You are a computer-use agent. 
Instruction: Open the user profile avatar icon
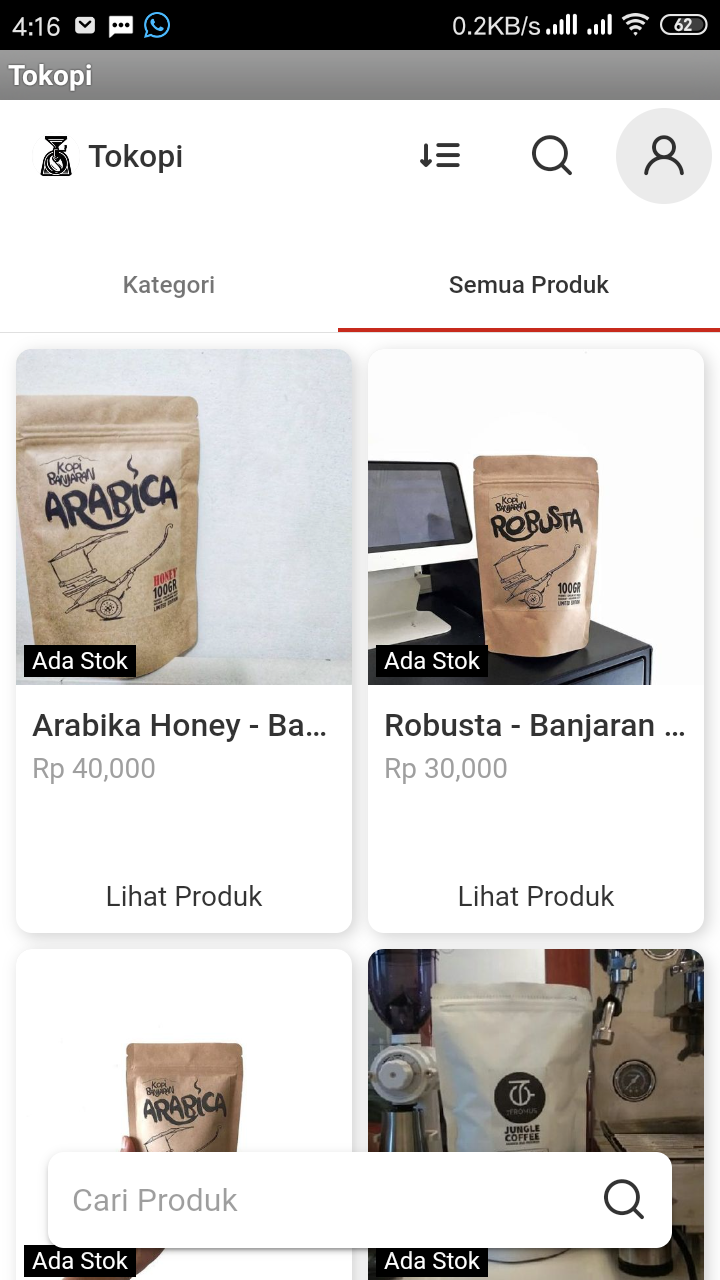pos(663,156)
